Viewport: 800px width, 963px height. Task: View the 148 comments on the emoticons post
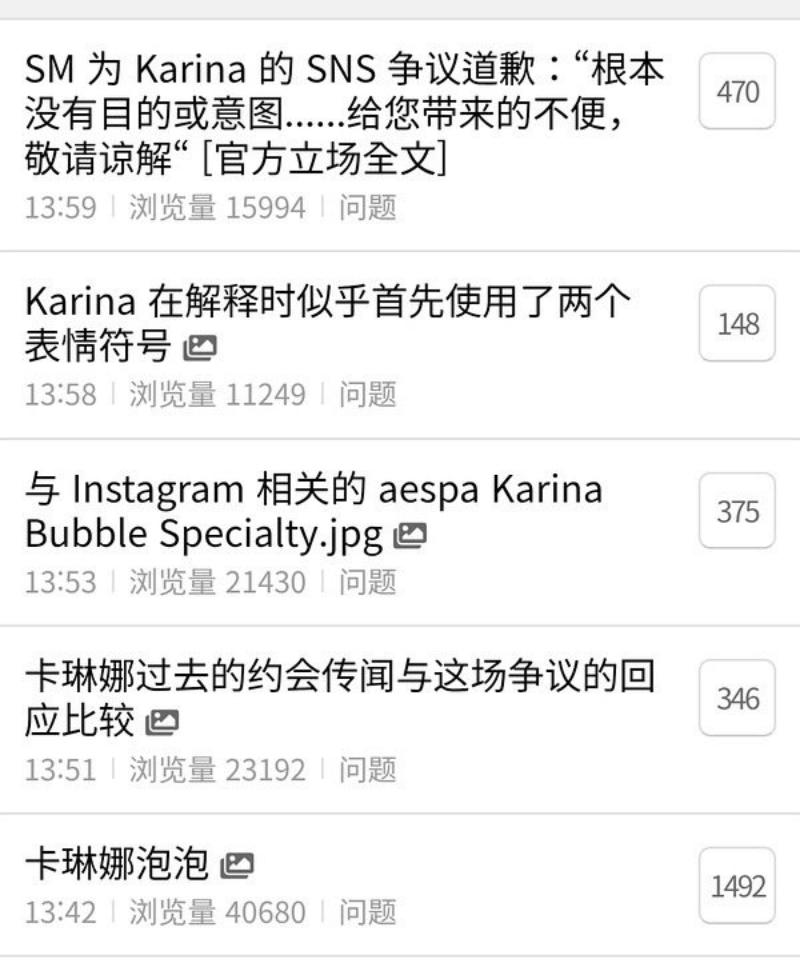738,324
